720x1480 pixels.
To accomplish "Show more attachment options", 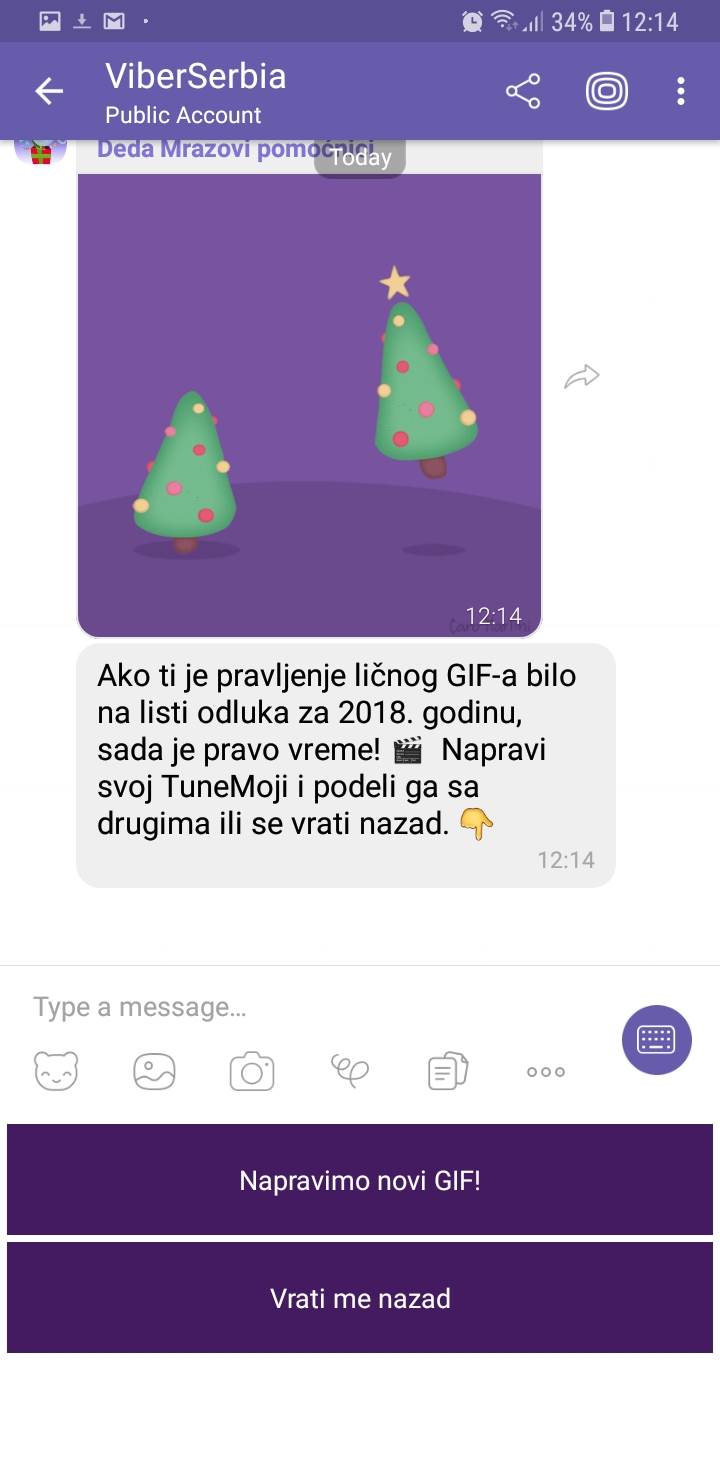I will click(x=545, y=1072).
